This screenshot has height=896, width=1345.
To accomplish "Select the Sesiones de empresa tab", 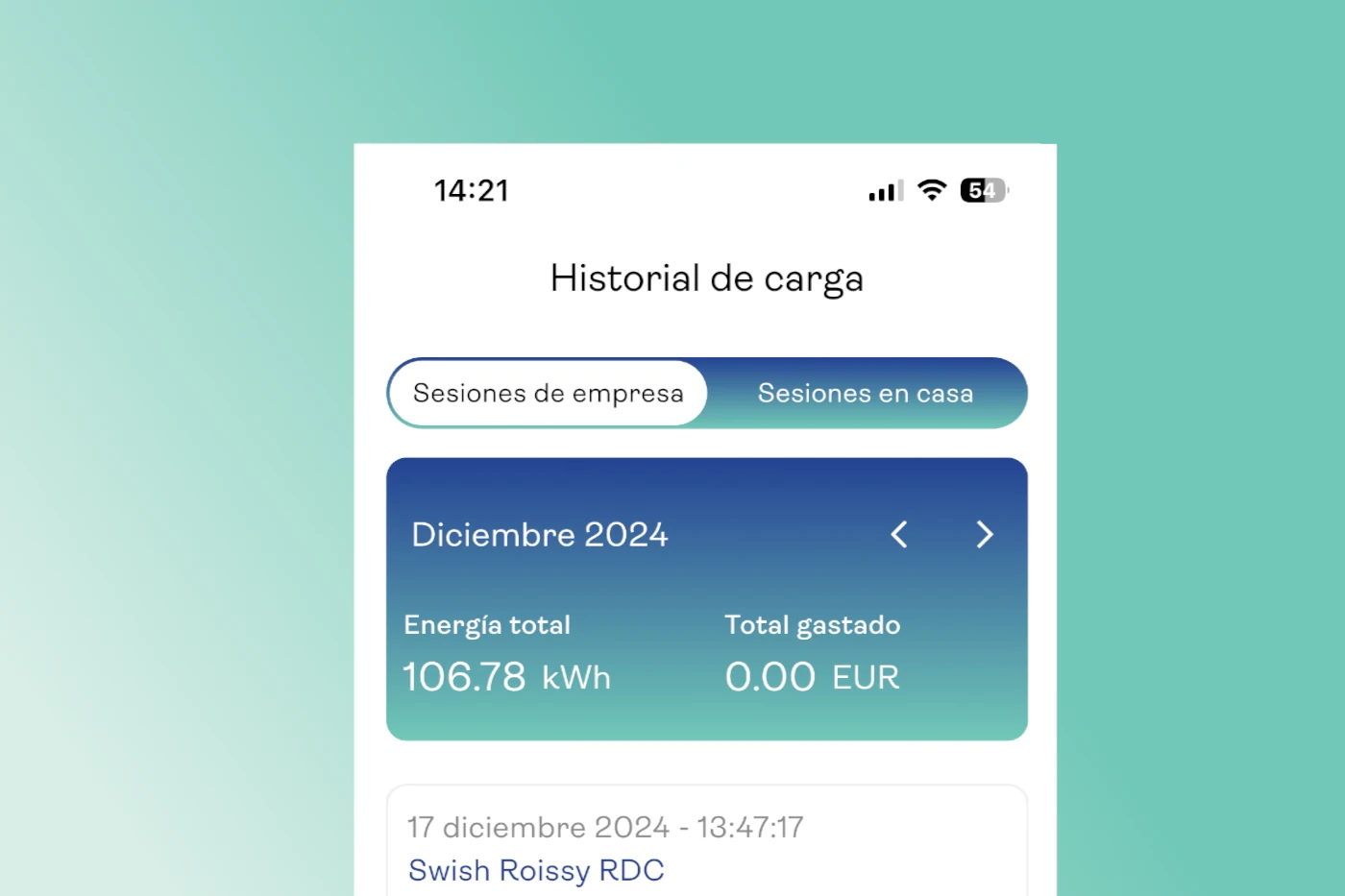I will 549,394.
